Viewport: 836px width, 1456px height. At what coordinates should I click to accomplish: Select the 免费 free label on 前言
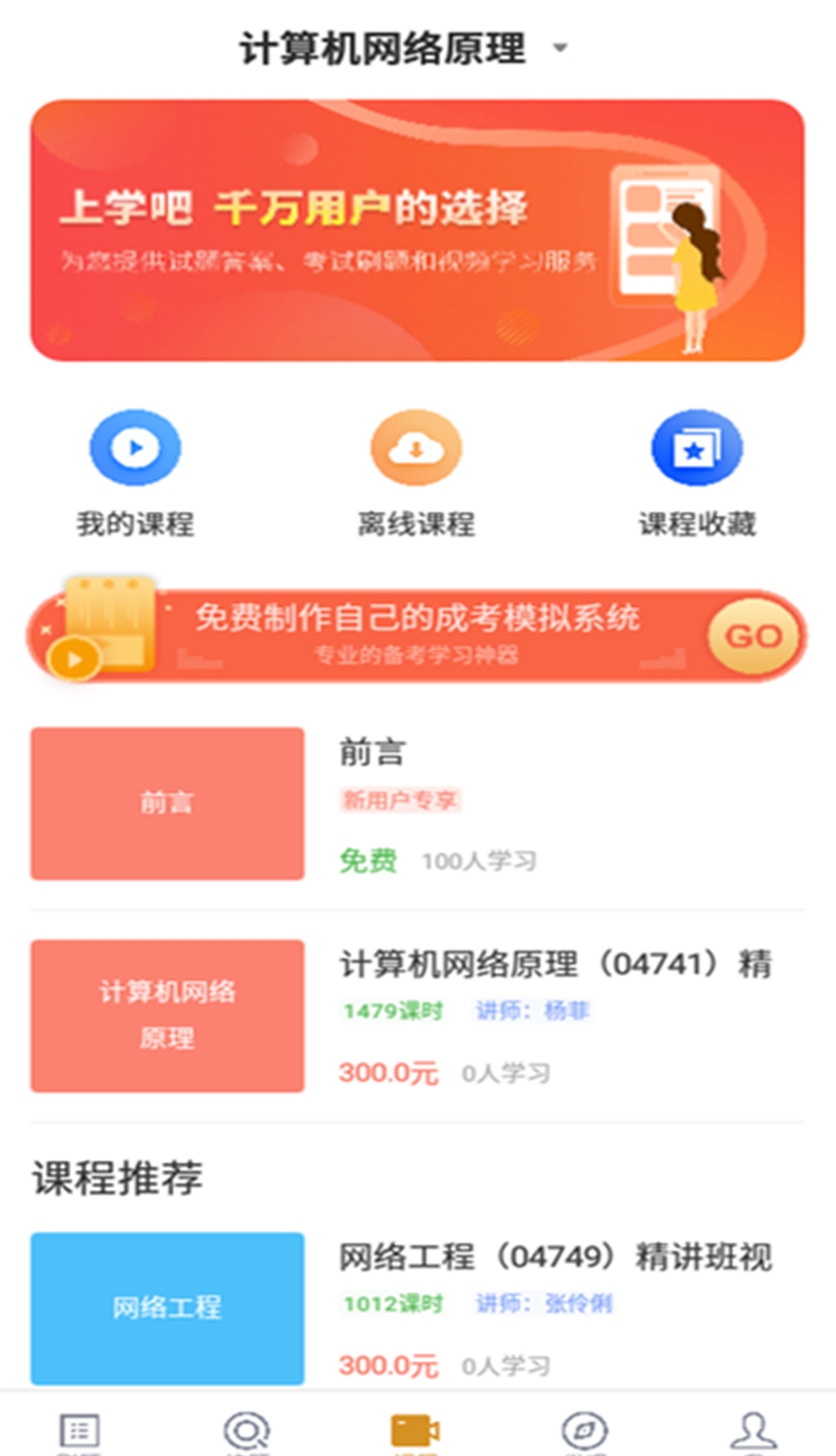coord(368,858)
